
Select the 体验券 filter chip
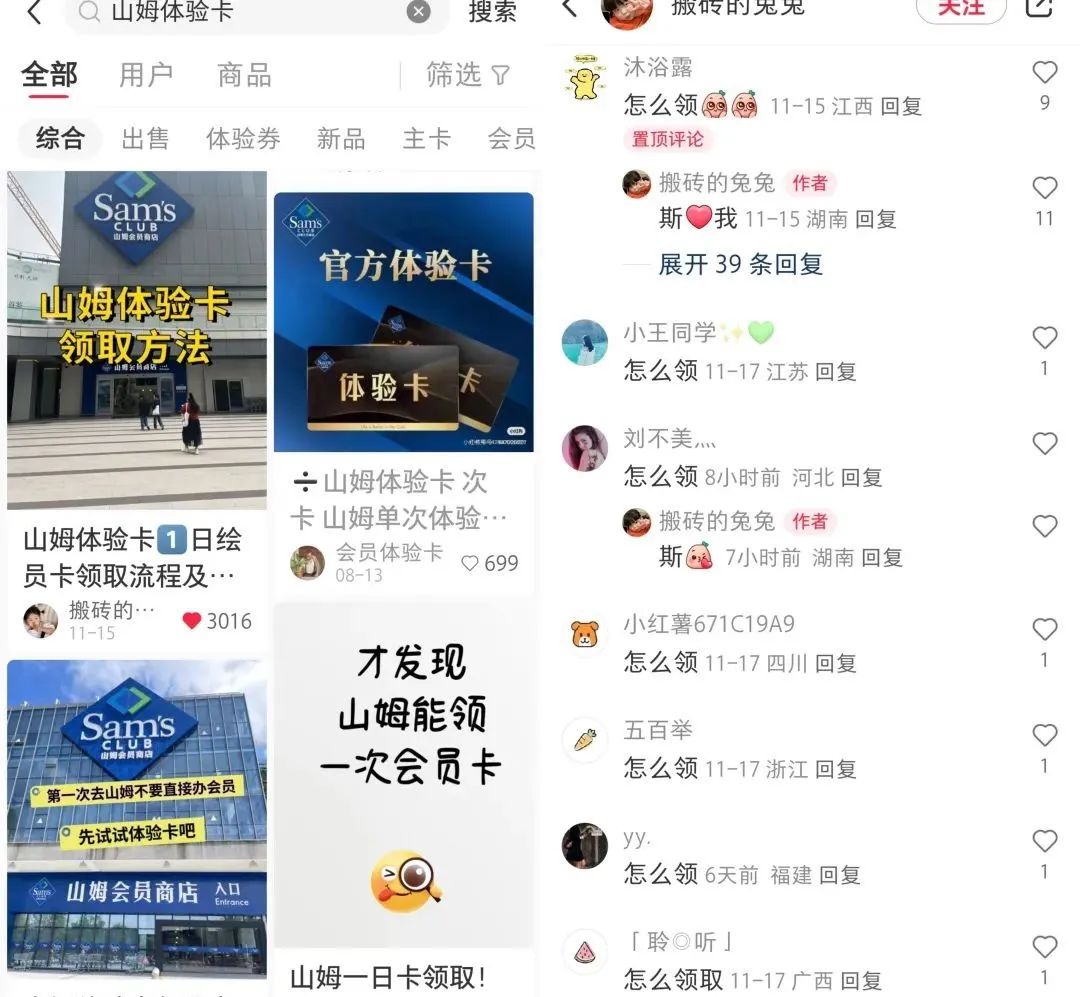[243, 138]
